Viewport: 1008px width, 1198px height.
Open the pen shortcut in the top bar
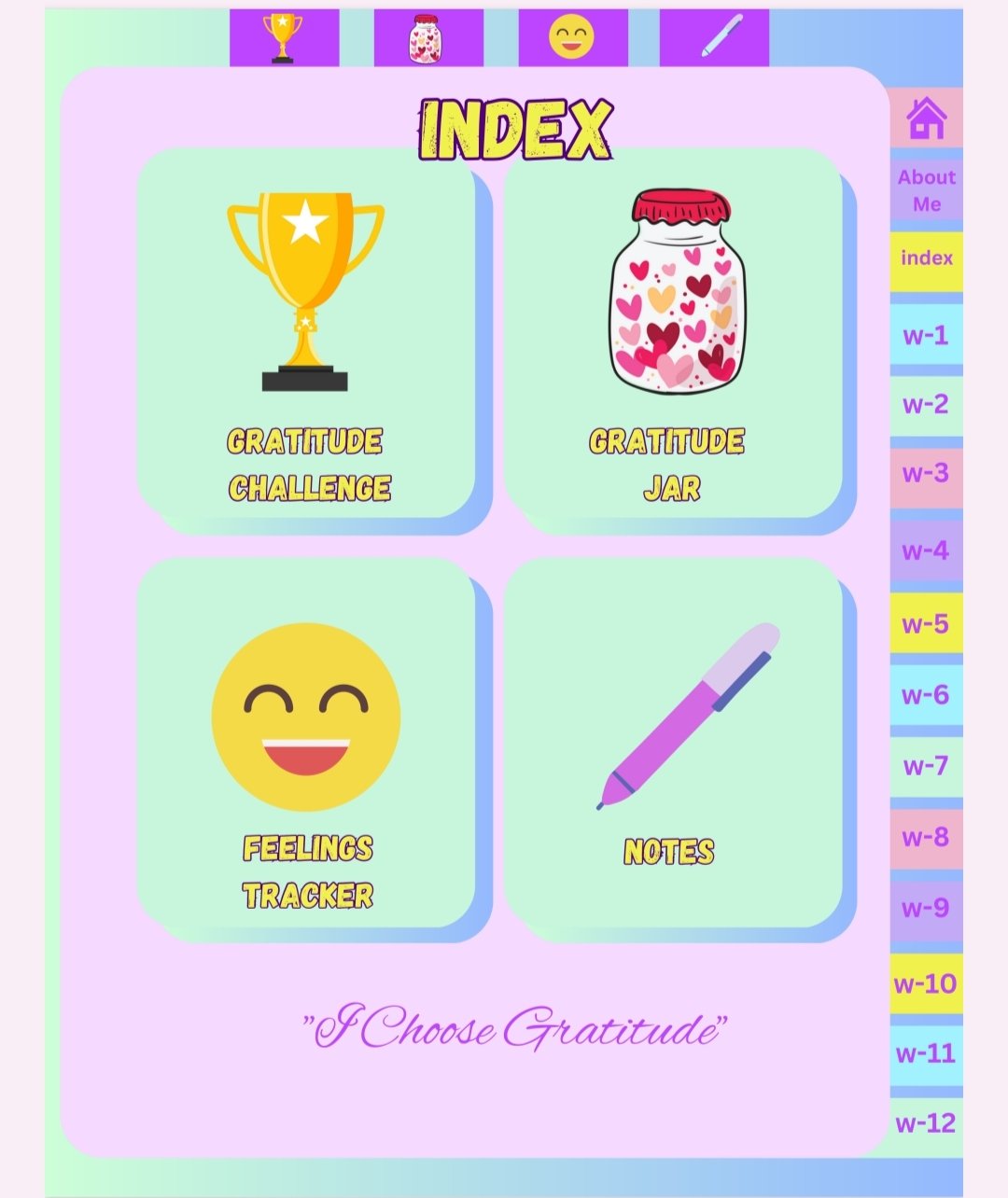714,38
